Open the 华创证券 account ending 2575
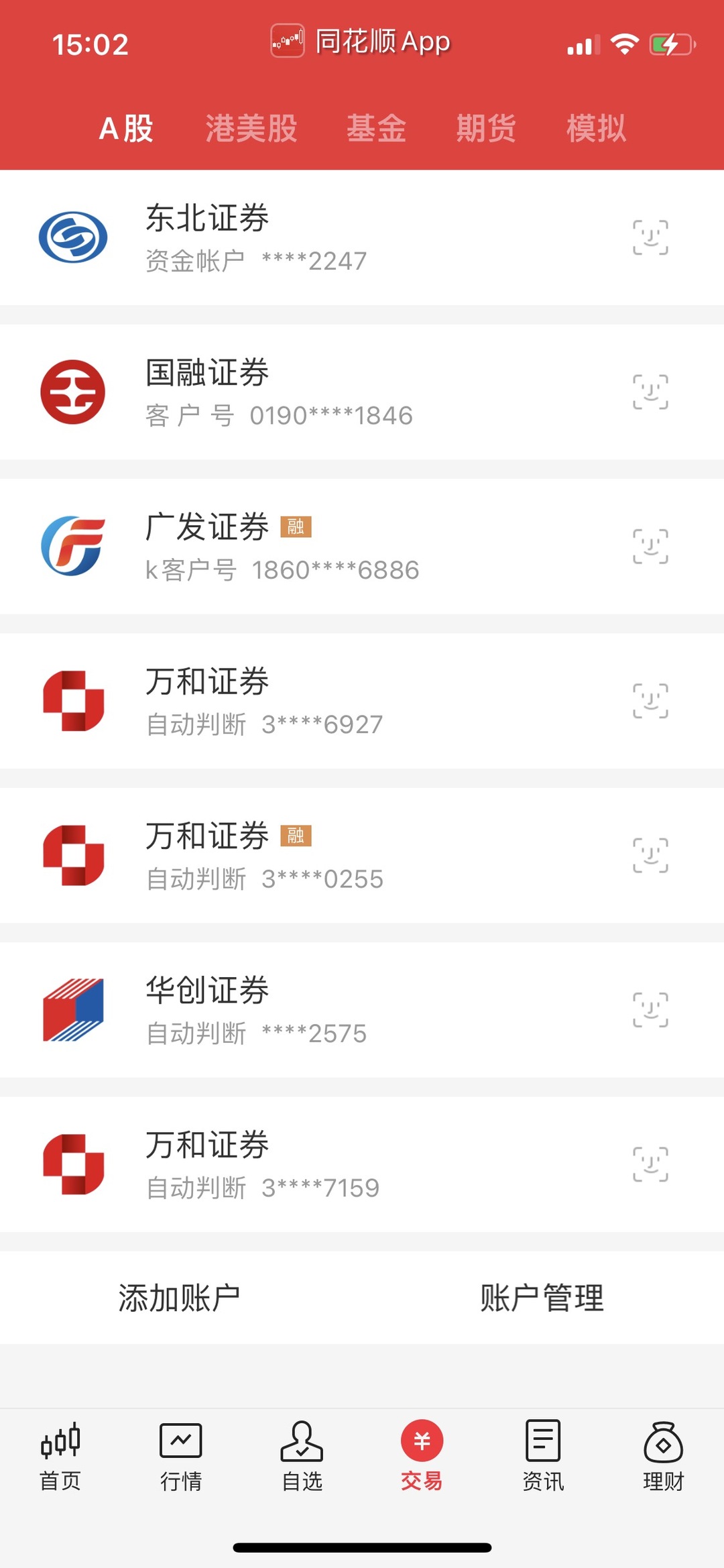The width and height of the screenshot is (724, 1568). [362, 1010]
